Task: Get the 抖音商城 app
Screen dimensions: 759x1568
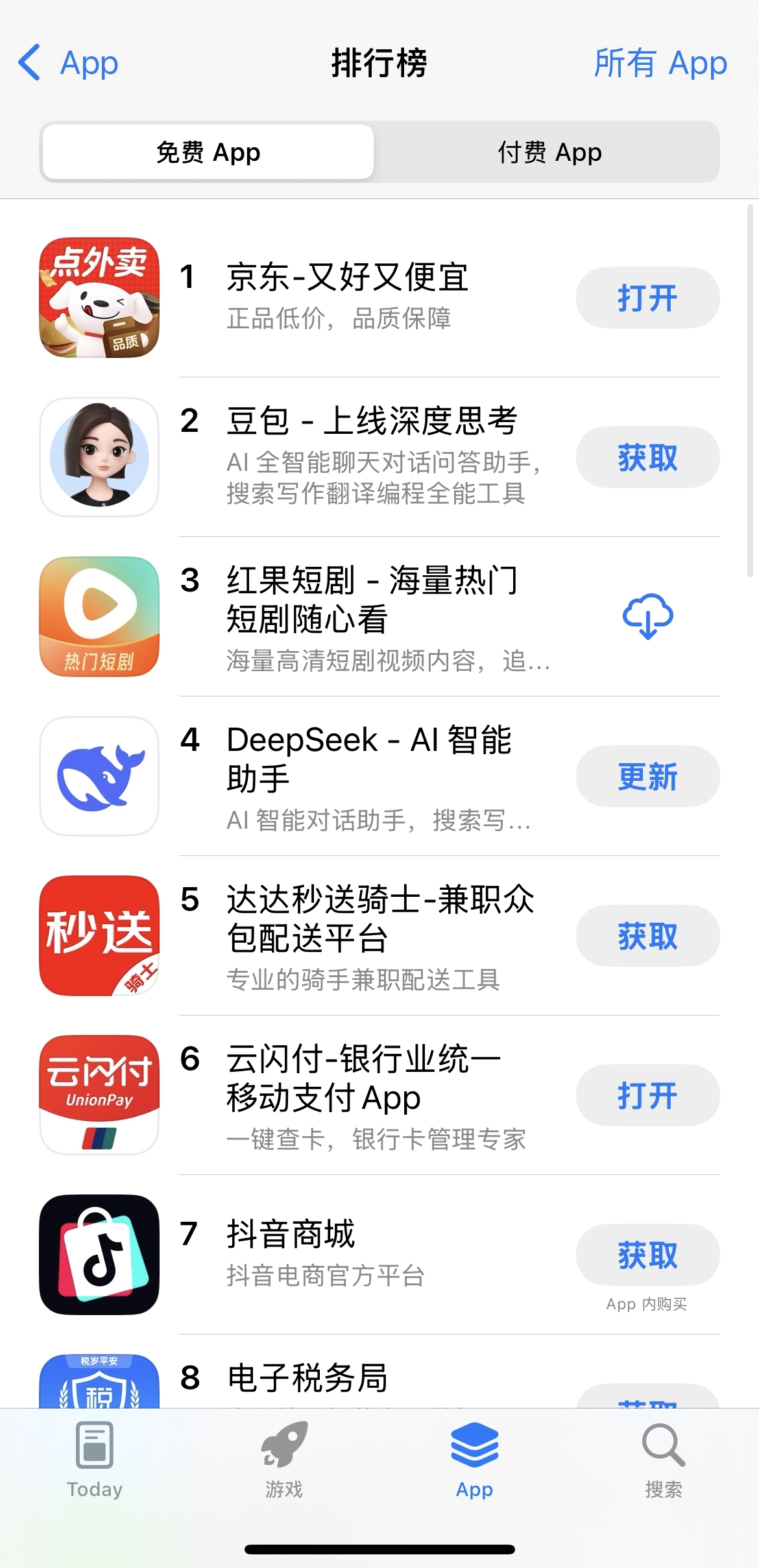Action: [647, 1255]
